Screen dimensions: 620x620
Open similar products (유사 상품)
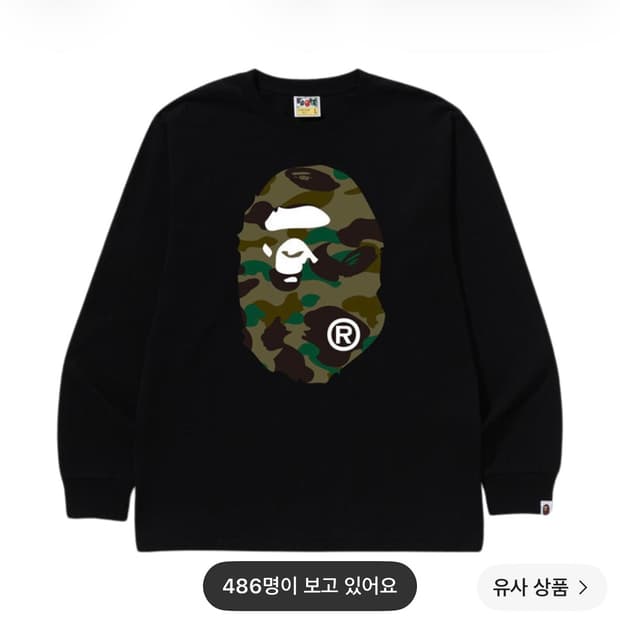click(541, 587)
